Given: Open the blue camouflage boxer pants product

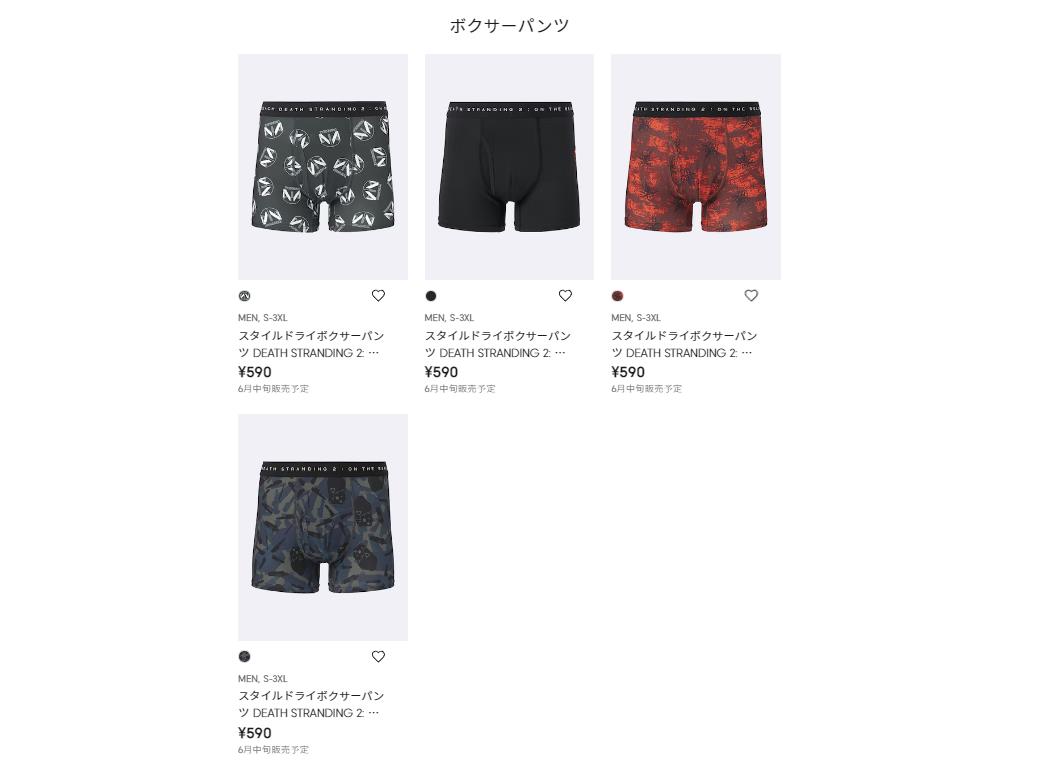Looking at the screenshot, I should [x=322, y=527].
